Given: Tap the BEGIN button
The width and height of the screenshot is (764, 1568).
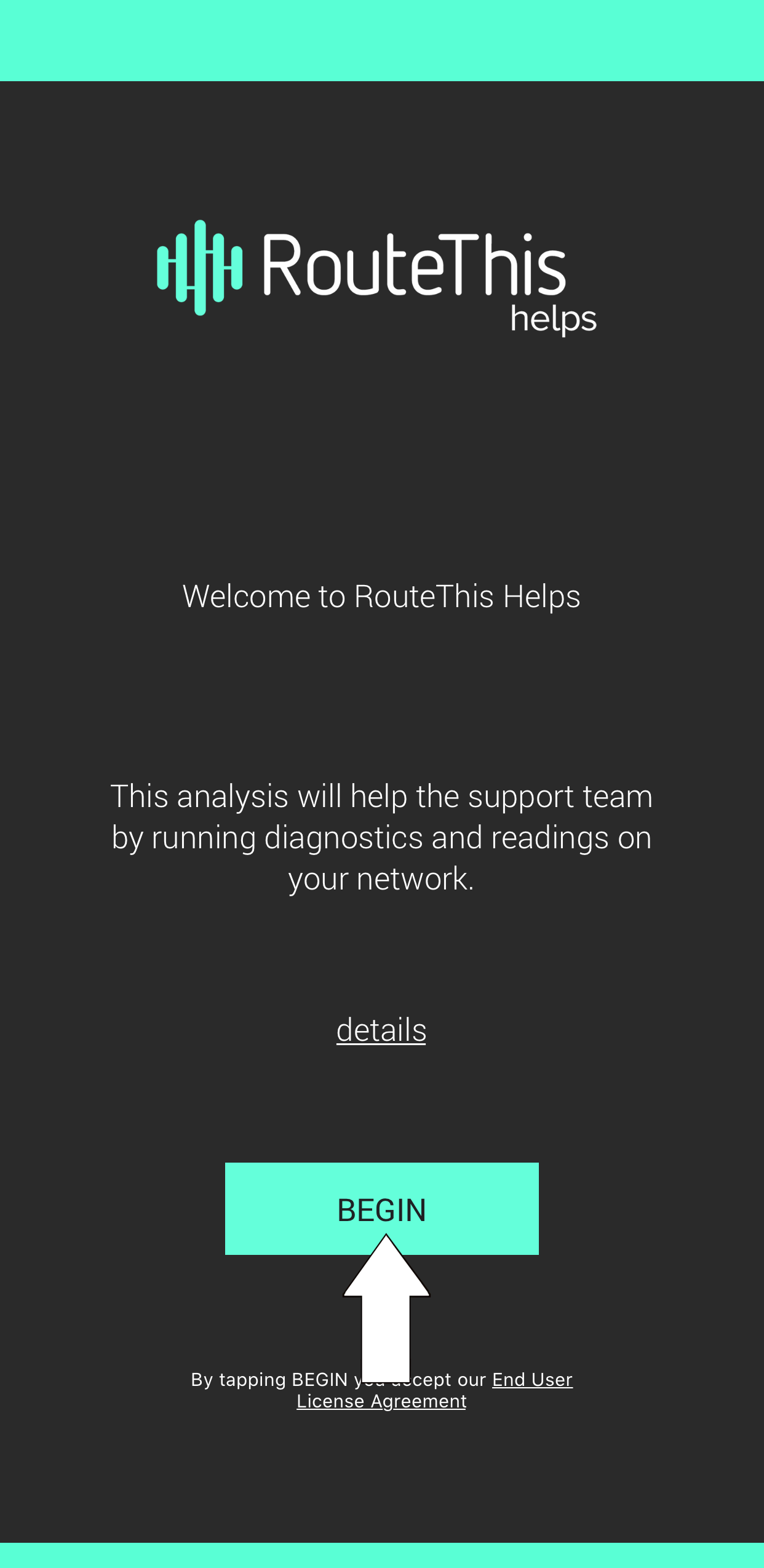Looking at the screenshot, I should (x=381, y=1208).
